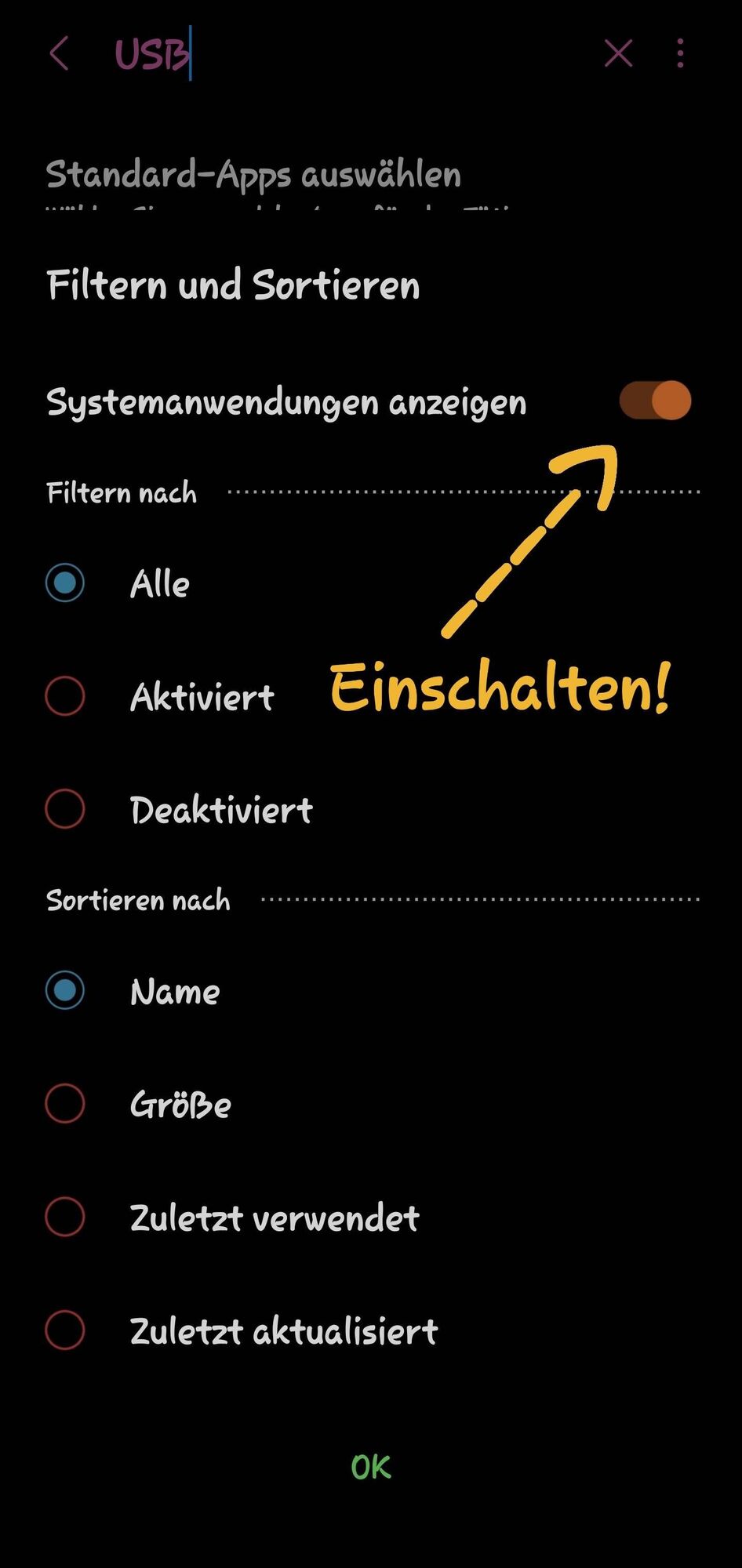Sort apps by Größe

tap(65, 1104)
